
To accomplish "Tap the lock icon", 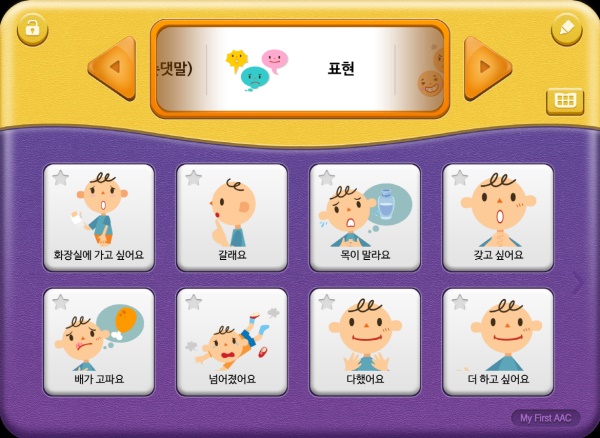I will pyautogui.click(x=32, y=29).
